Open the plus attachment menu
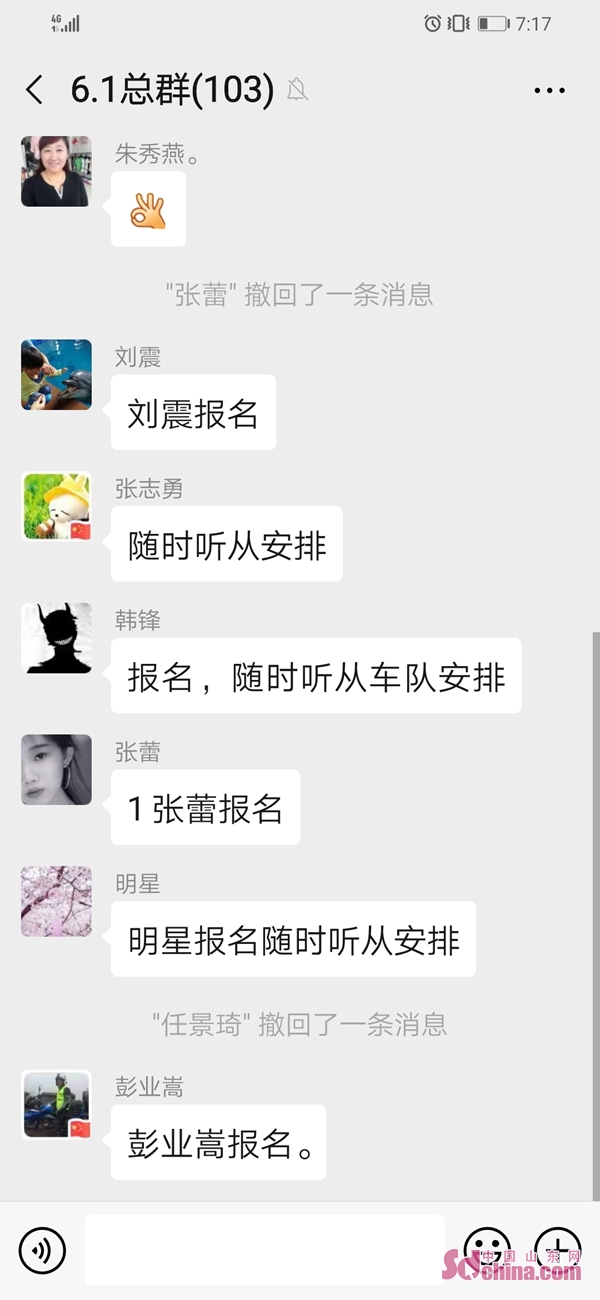Screen dimensions: 600x1300 (557, 1248)
